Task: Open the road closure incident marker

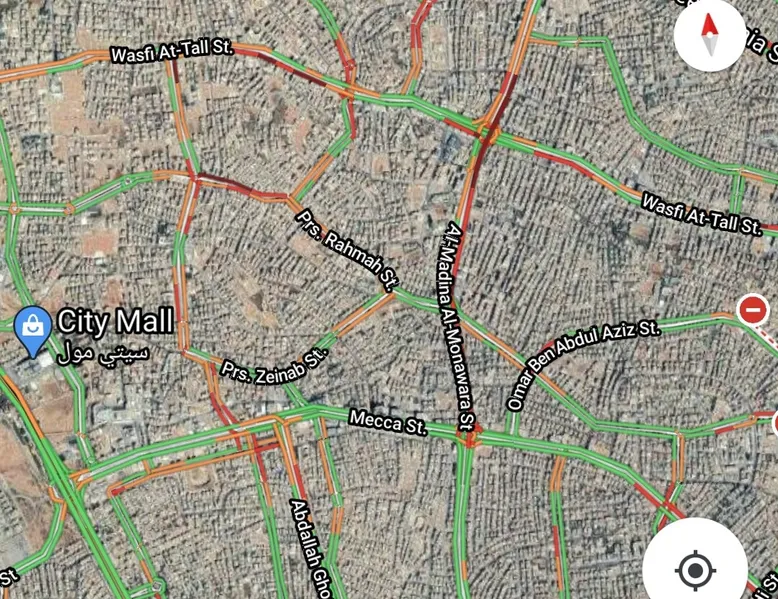Action: [753, 310]
